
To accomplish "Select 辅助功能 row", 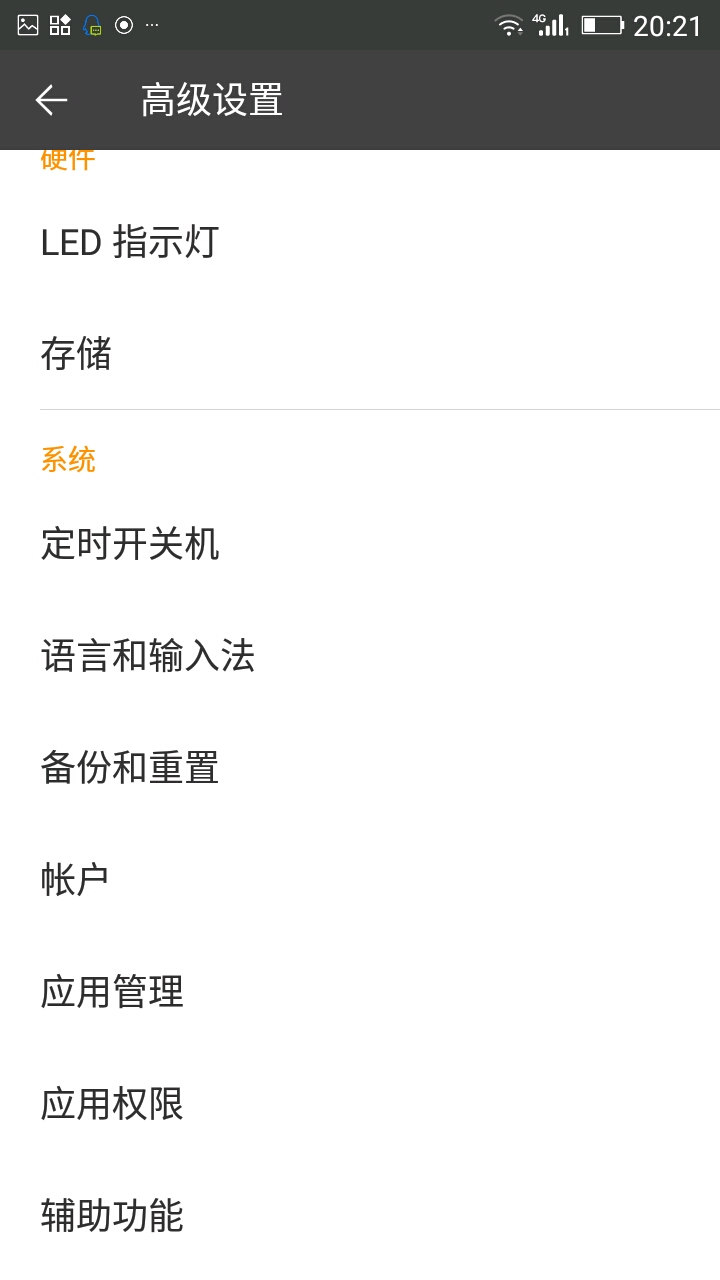I will coord(112,1216).
